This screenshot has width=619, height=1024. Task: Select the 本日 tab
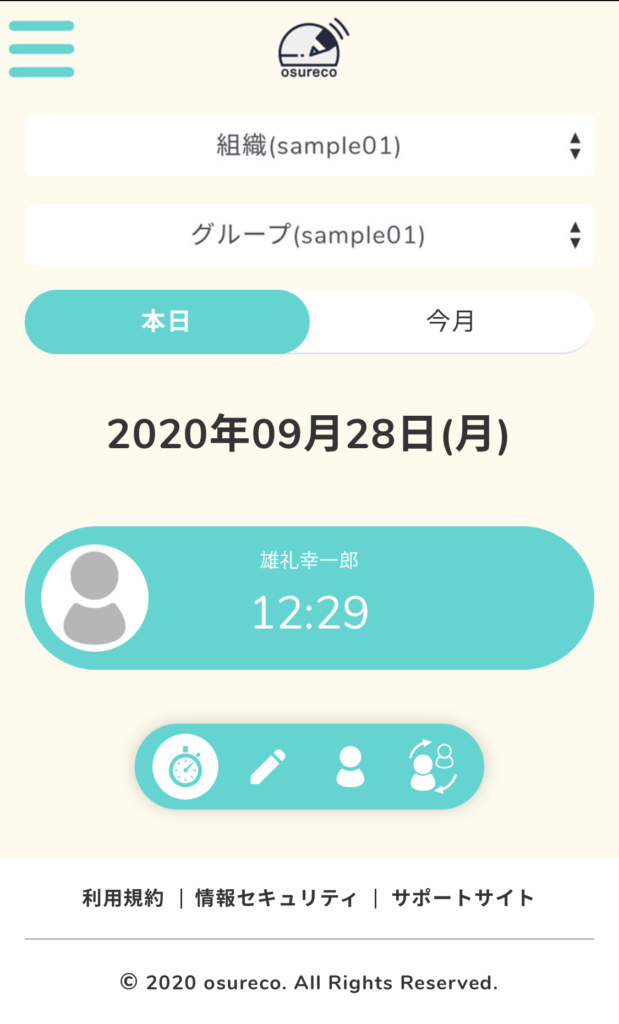[x=166, y=322]
